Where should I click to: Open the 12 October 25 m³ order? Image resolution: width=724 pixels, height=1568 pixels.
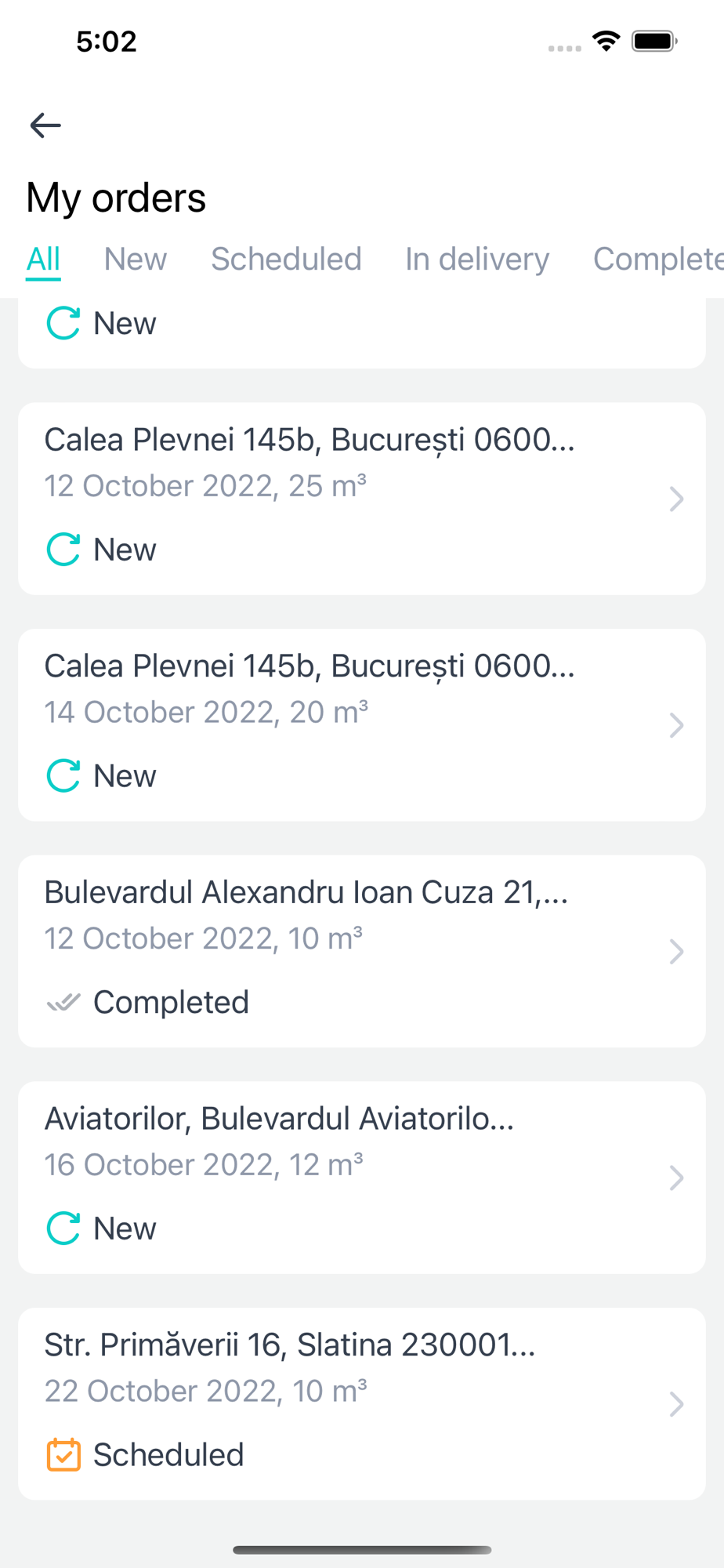[x=362, y=499]
